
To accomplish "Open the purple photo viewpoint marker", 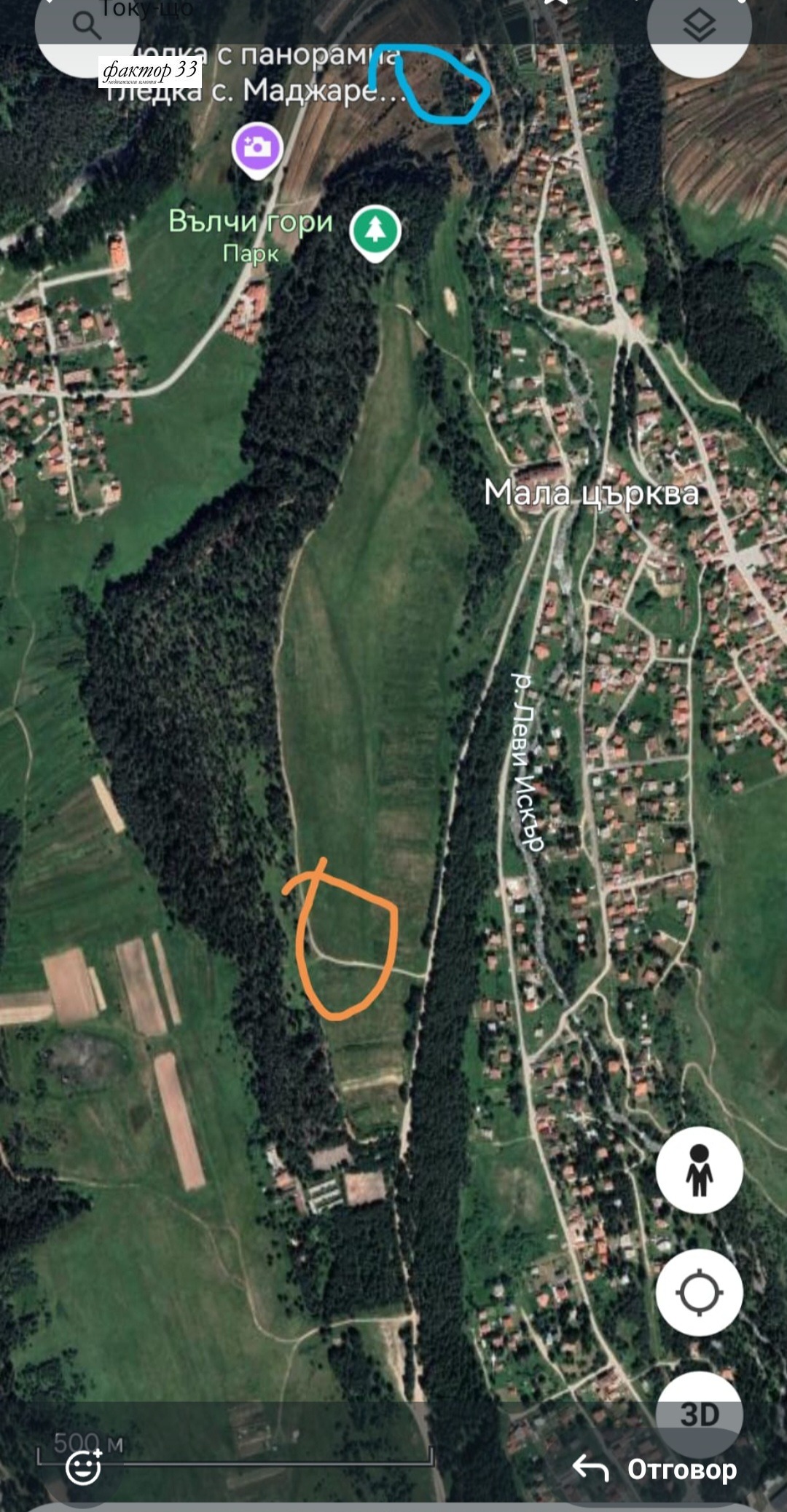I will [x=257, y=149].
